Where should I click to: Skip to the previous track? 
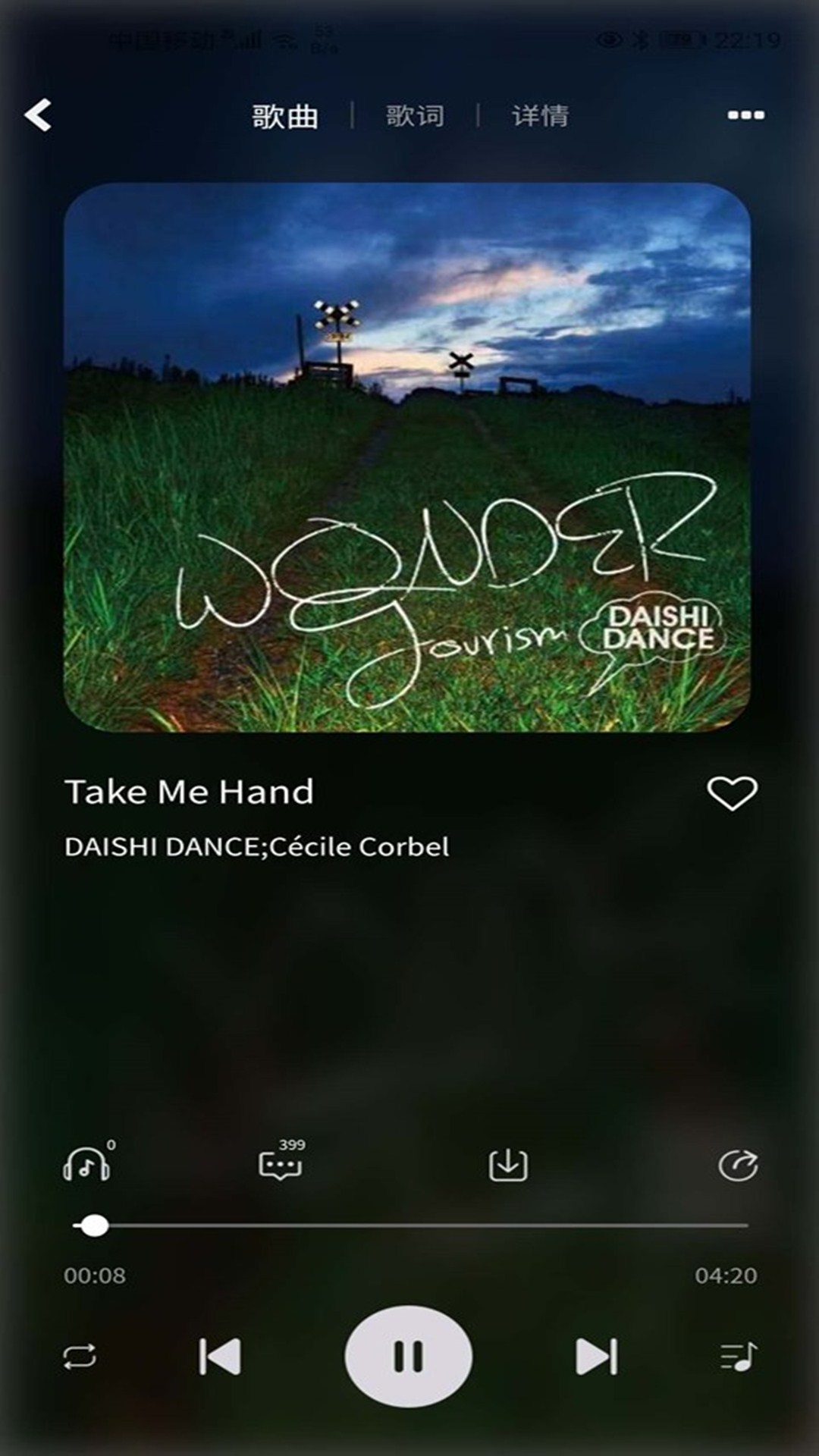click(x=220, y=1357)
